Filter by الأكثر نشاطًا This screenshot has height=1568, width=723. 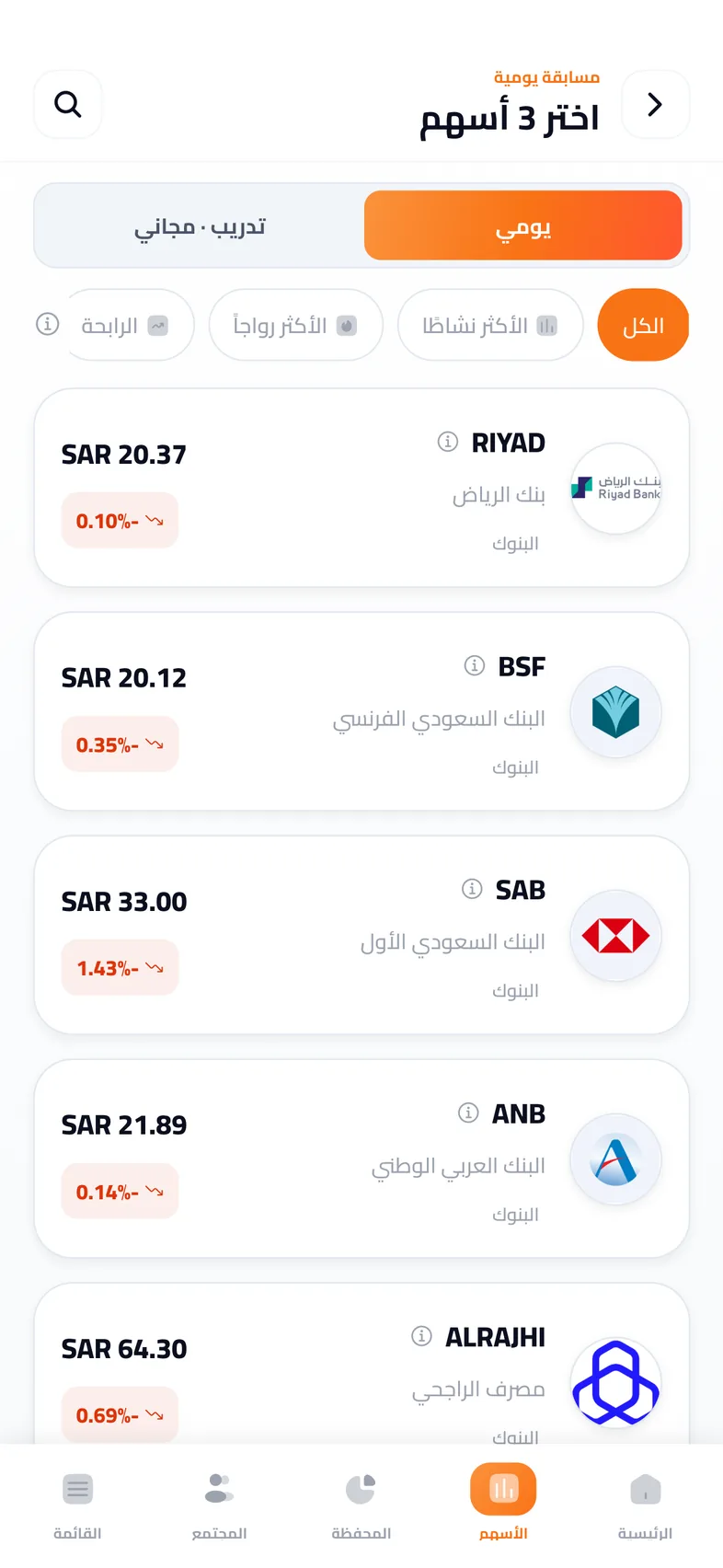coord(490,325)
